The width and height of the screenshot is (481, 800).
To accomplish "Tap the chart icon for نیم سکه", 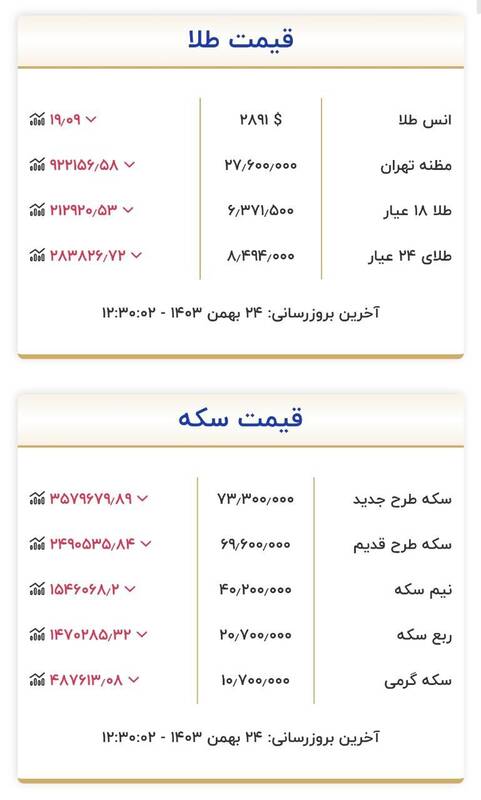I will (37, 589).
